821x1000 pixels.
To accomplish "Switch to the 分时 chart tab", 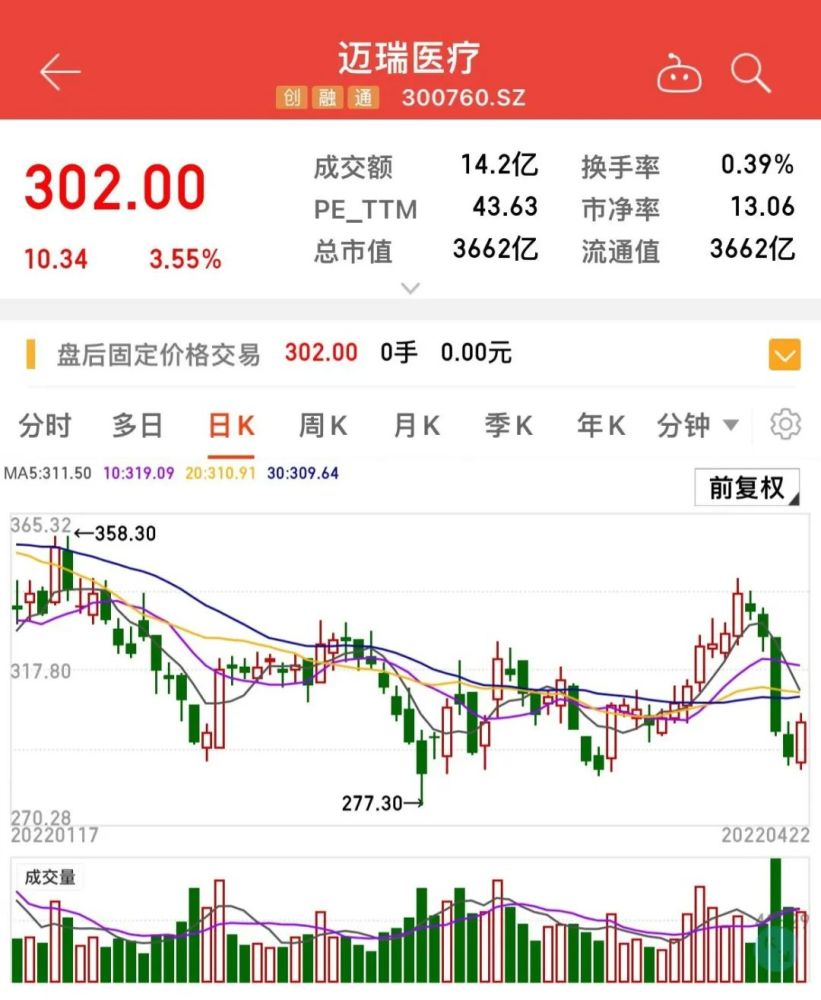I will 45,426.
